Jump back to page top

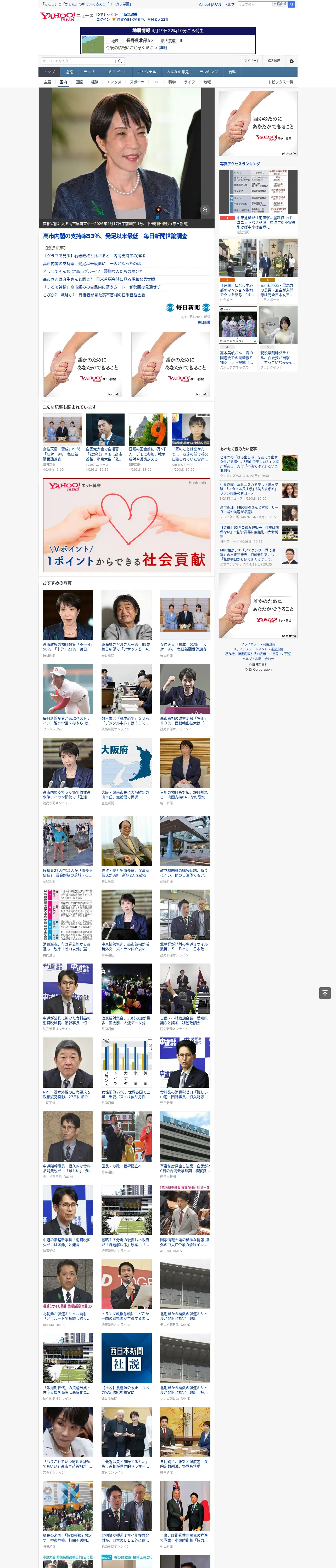325,993
